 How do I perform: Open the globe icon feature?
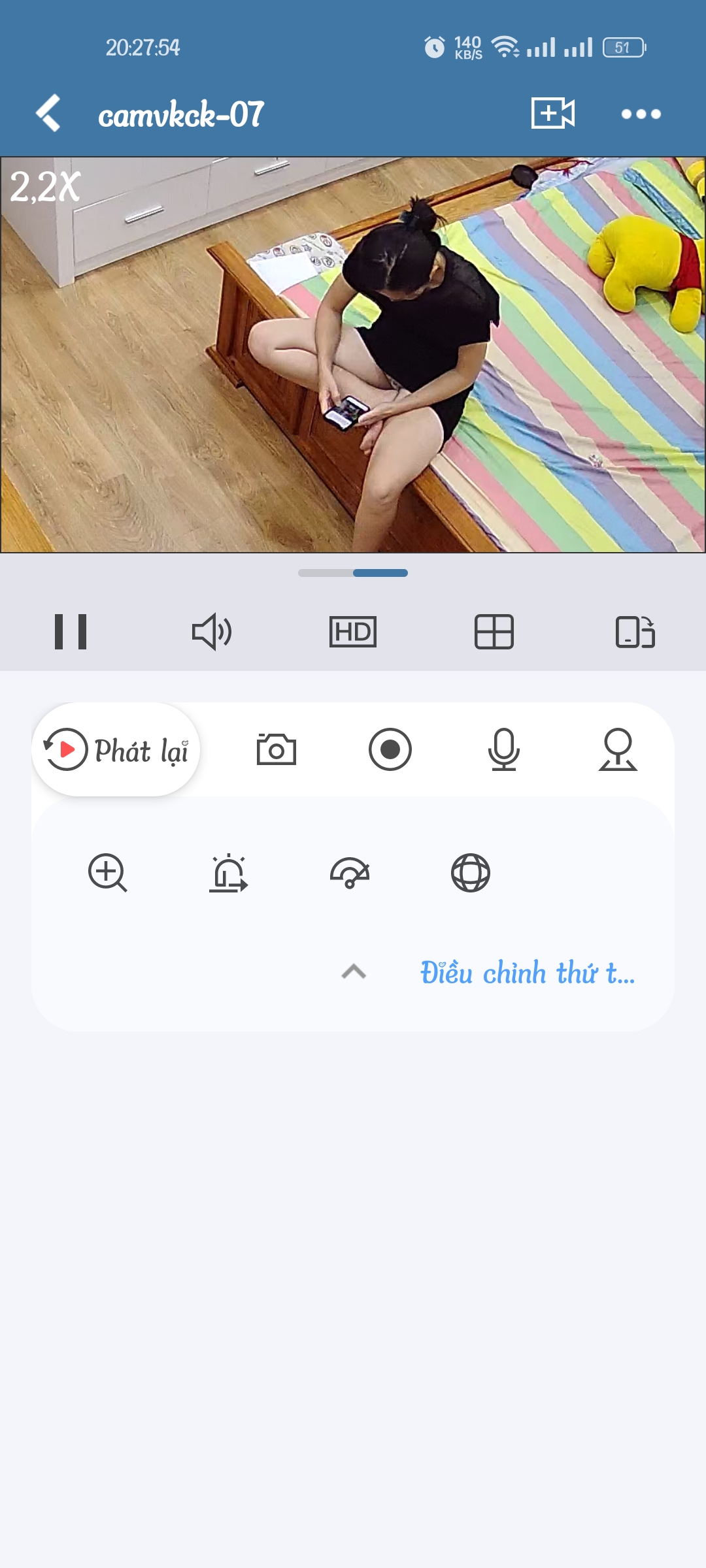point(471,873)
